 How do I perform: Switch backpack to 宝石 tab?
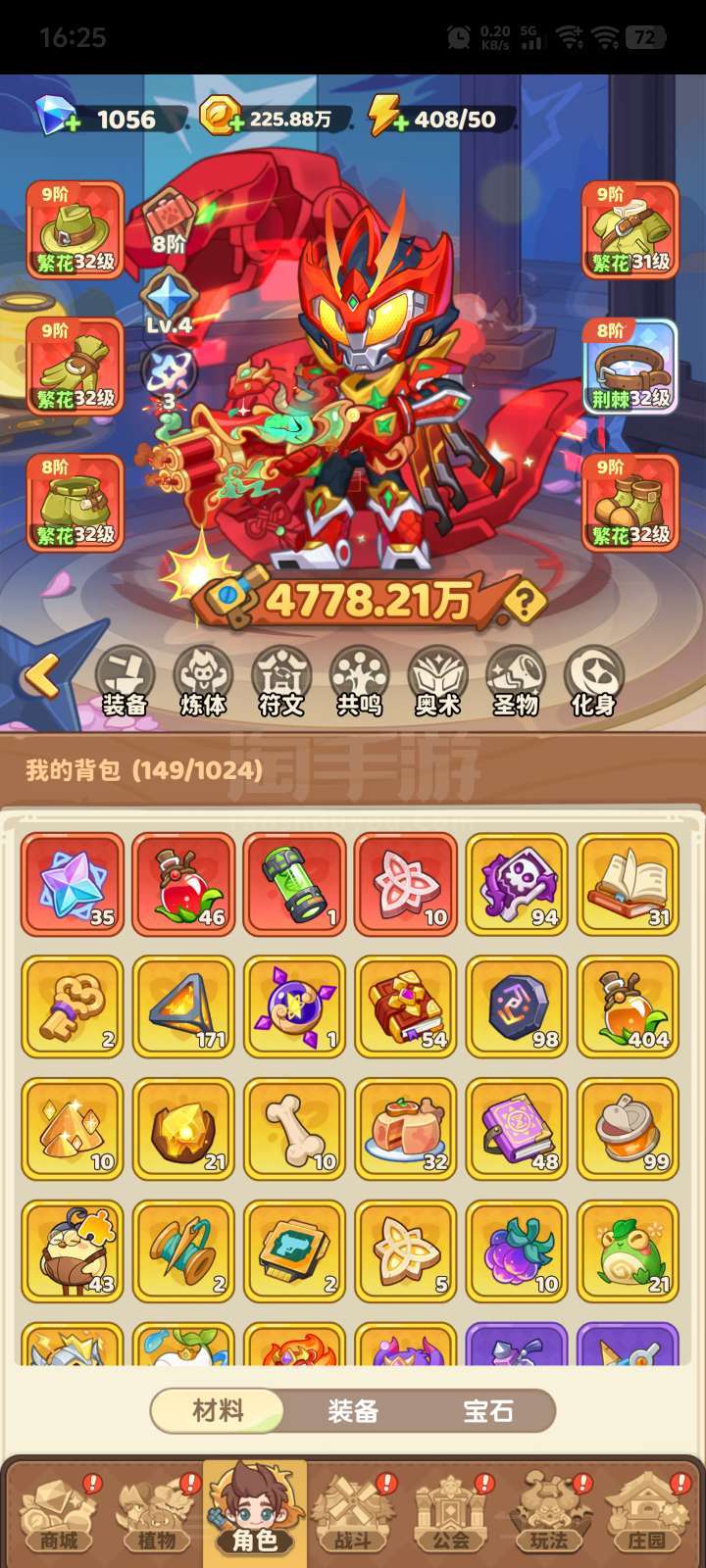(x=488, y=1411)
